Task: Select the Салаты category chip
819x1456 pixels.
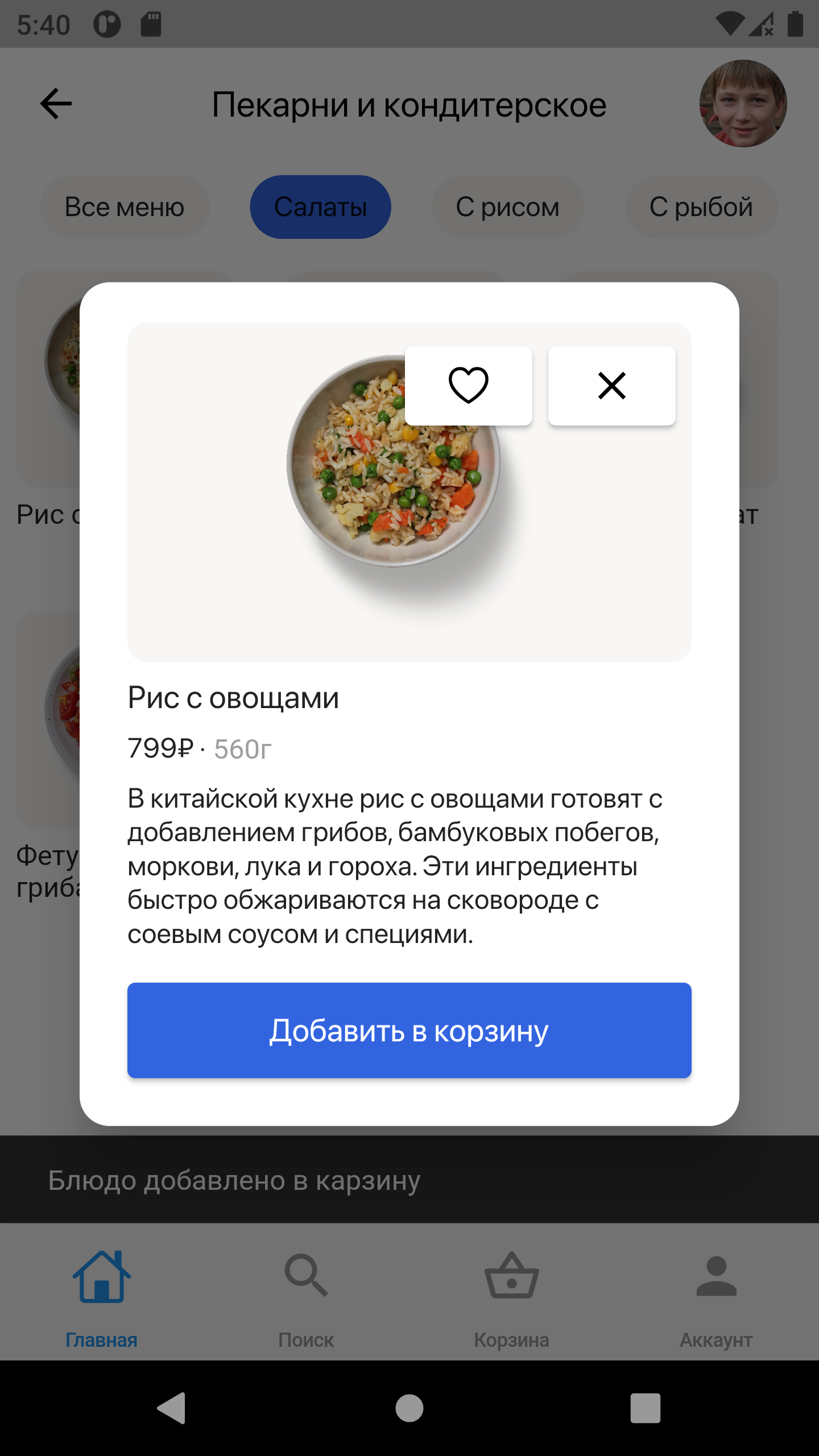Action: click(x=320, y=207)
